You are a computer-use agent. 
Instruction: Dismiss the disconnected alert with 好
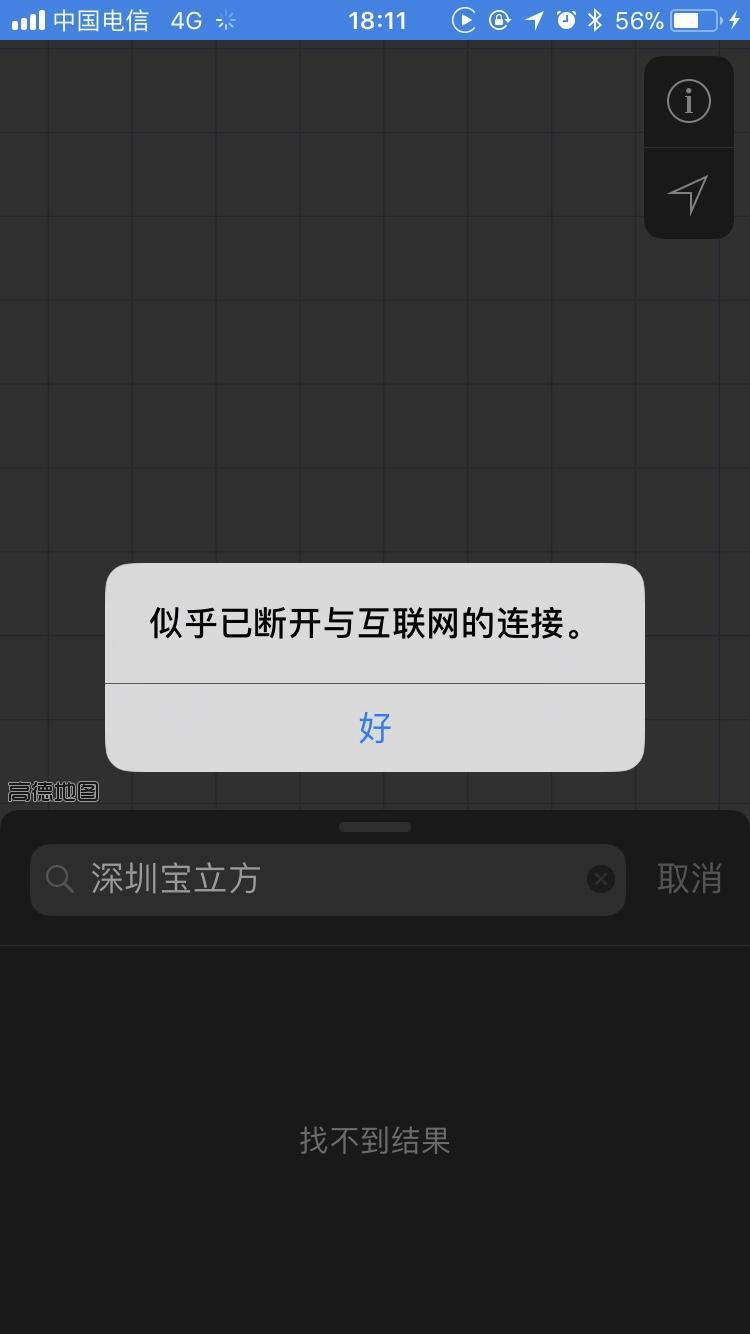point(375,727)
